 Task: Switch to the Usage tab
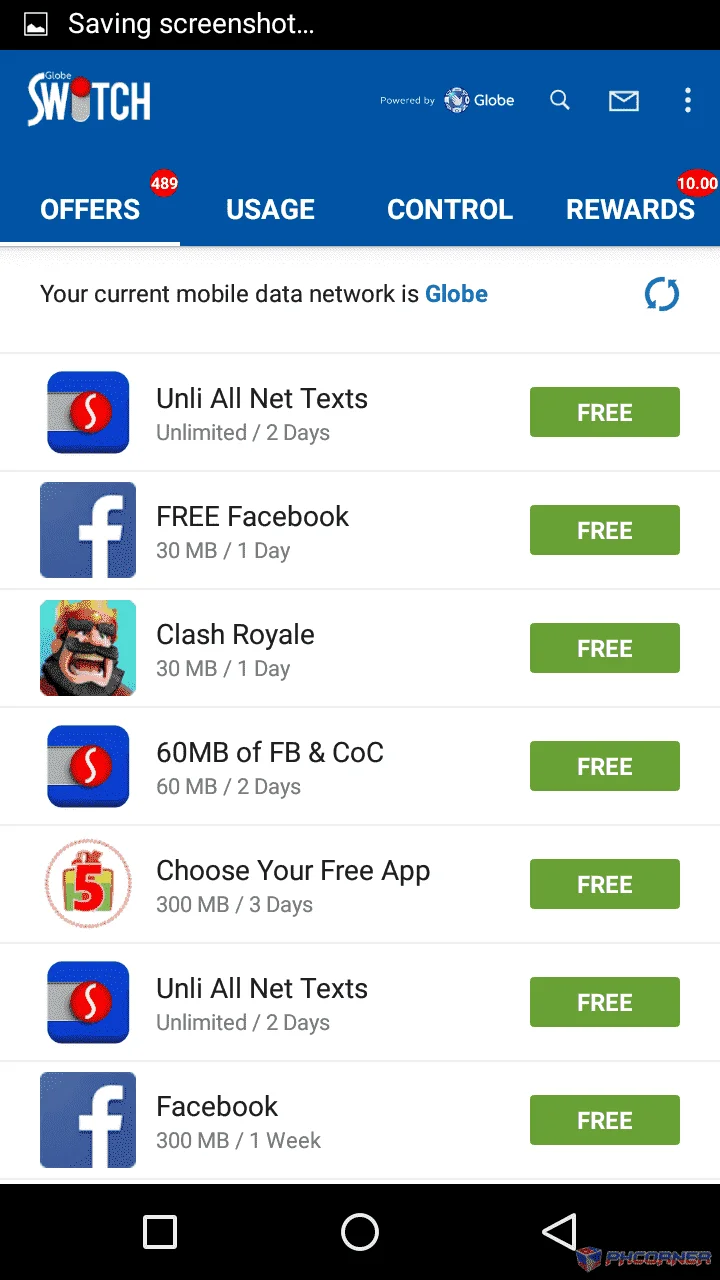coord(270,209)
